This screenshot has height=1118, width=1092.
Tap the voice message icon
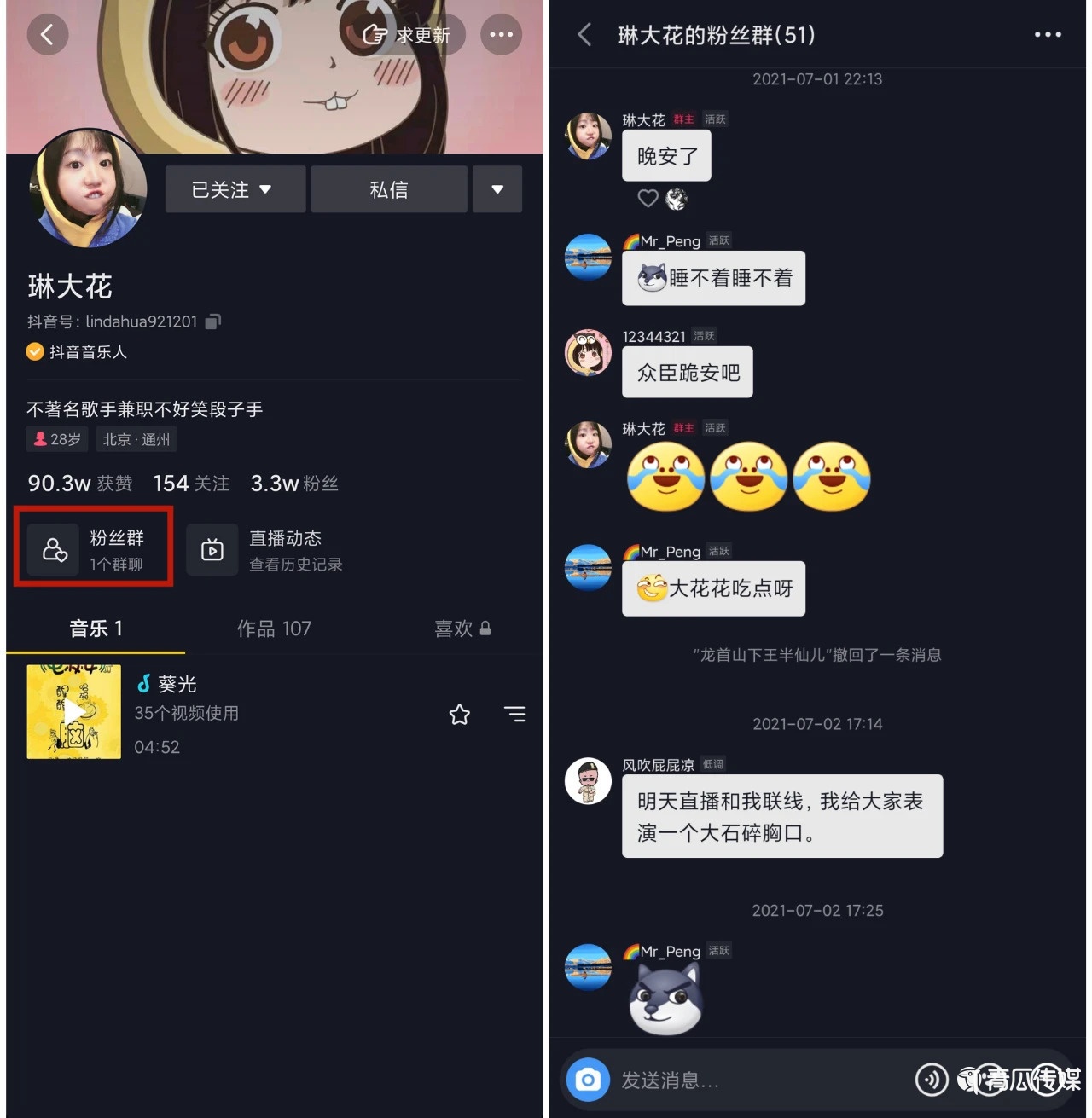point(932,1080)
